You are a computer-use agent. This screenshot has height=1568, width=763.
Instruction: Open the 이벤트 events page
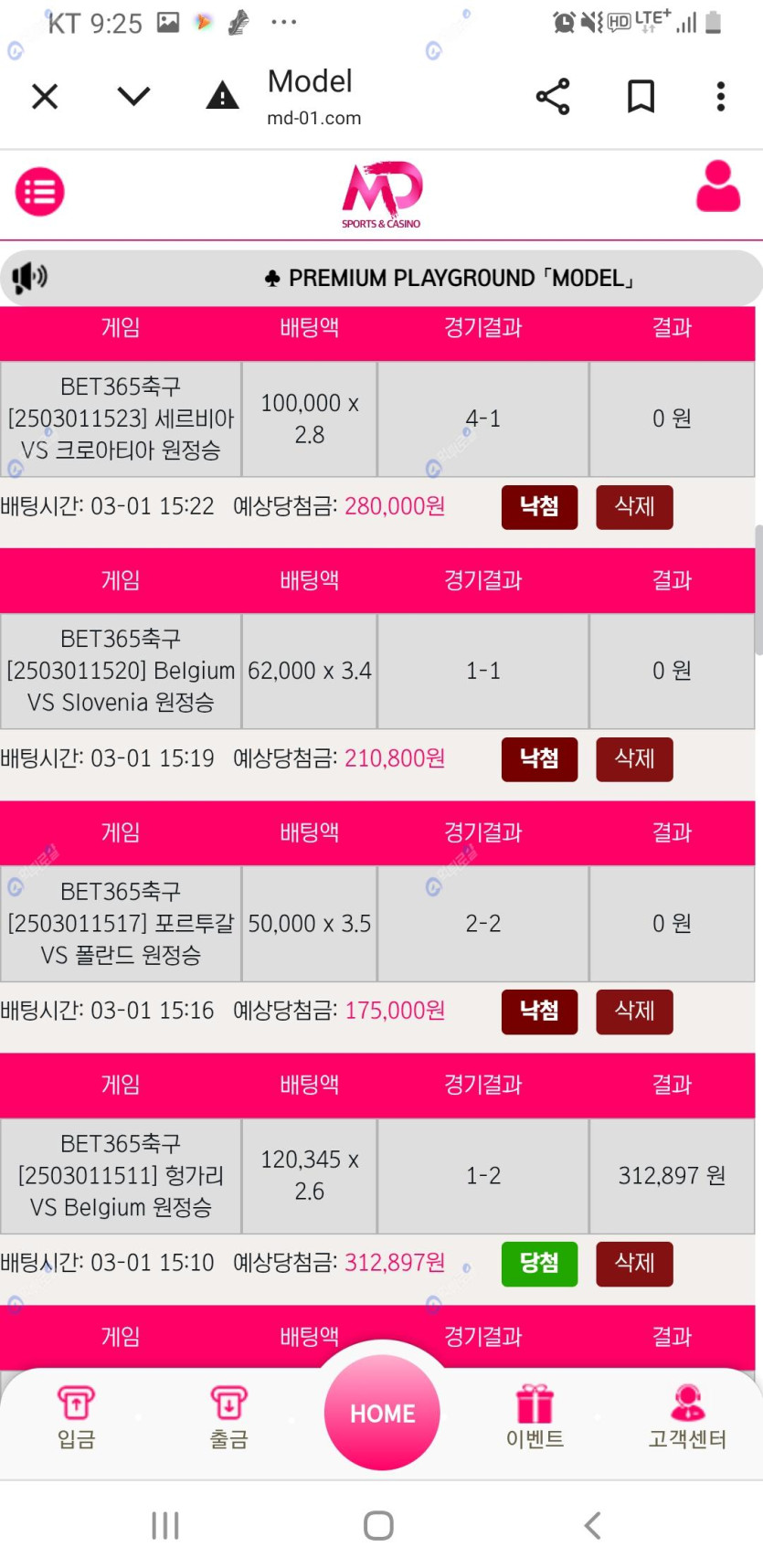tap(535, 1417)
